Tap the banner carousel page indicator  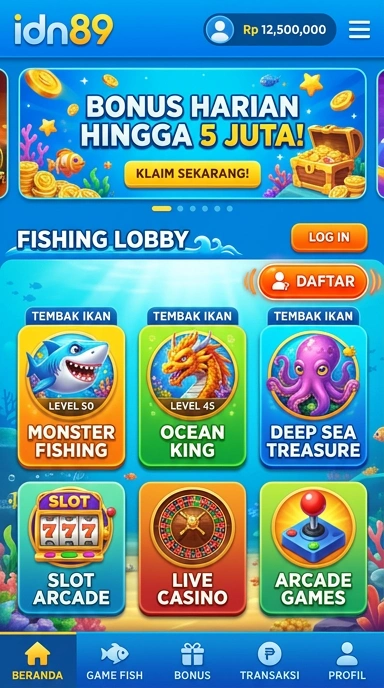(192, 208)
